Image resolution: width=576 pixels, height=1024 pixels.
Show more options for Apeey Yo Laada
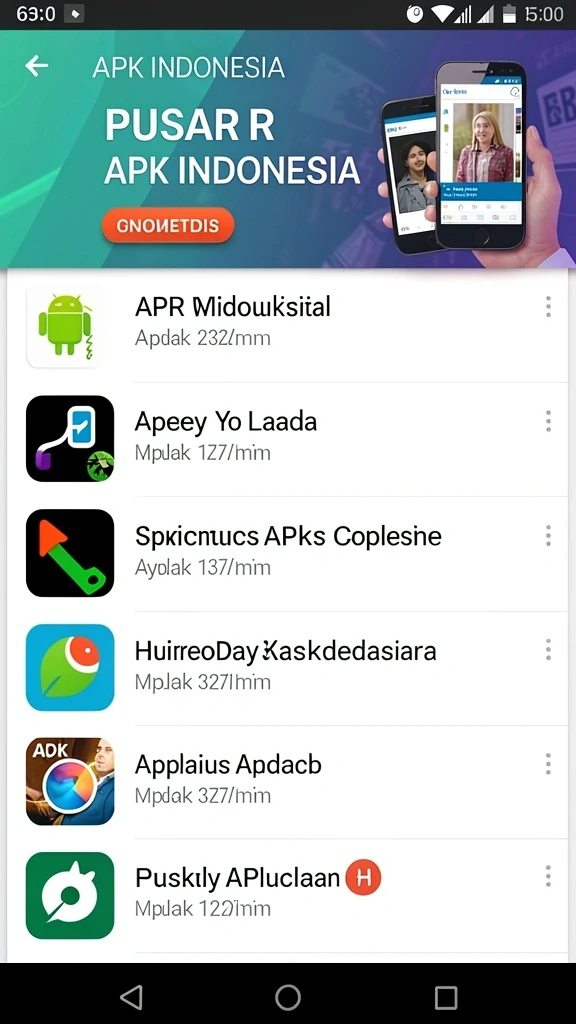tap(548, 421)
